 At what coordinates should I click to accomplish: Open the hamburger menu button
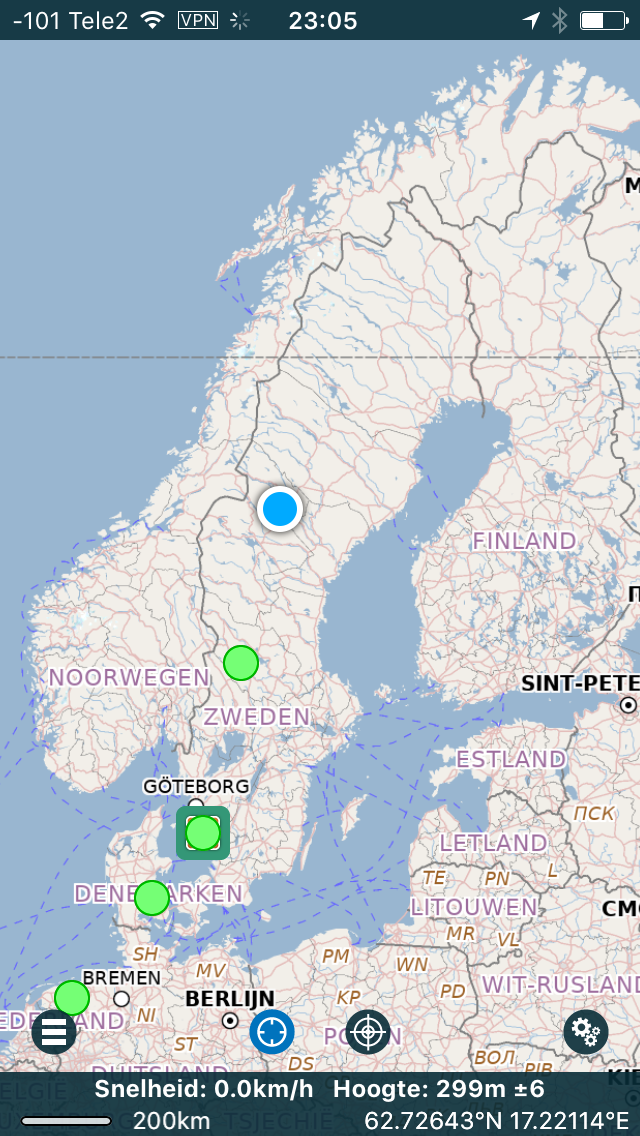(54, 1031)
